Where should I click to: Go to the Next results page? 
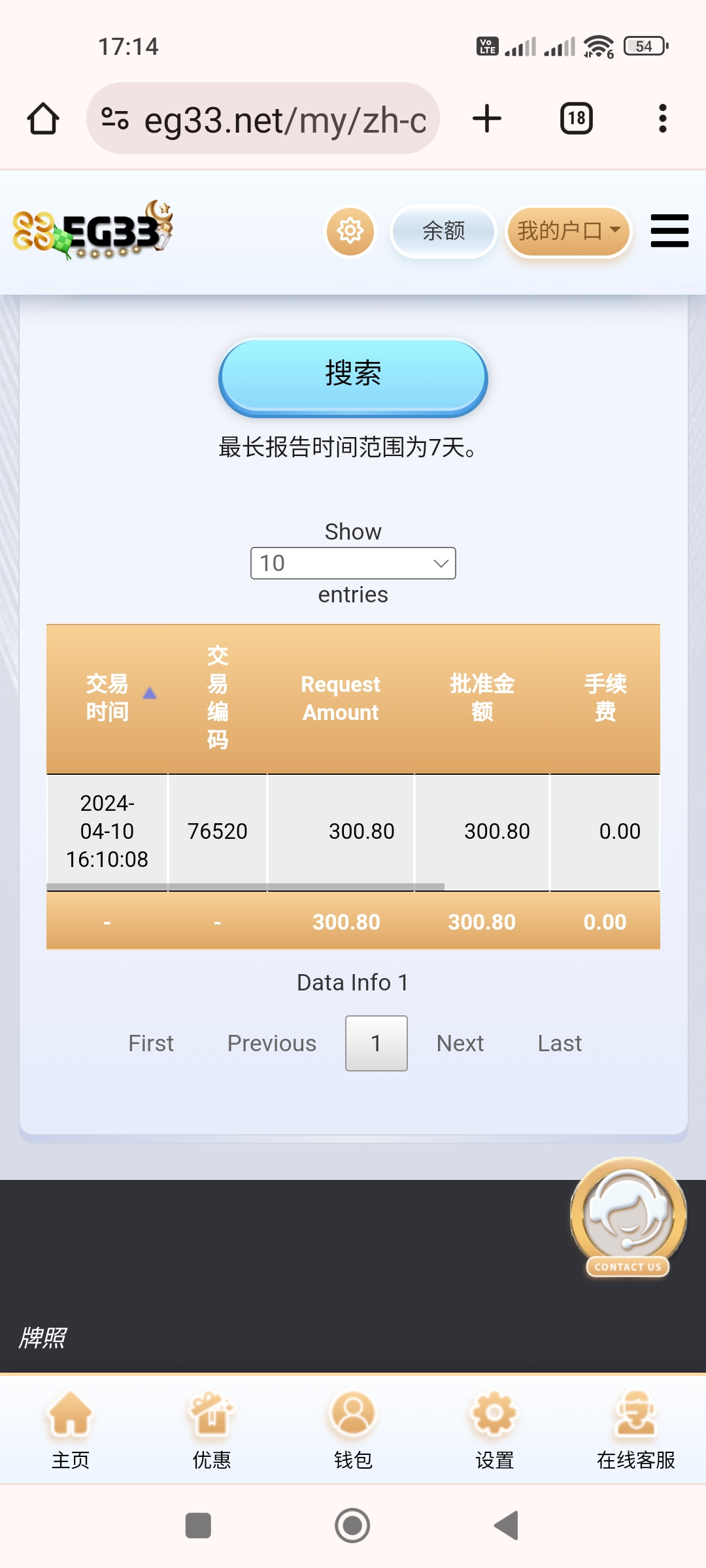(460, 1043)
